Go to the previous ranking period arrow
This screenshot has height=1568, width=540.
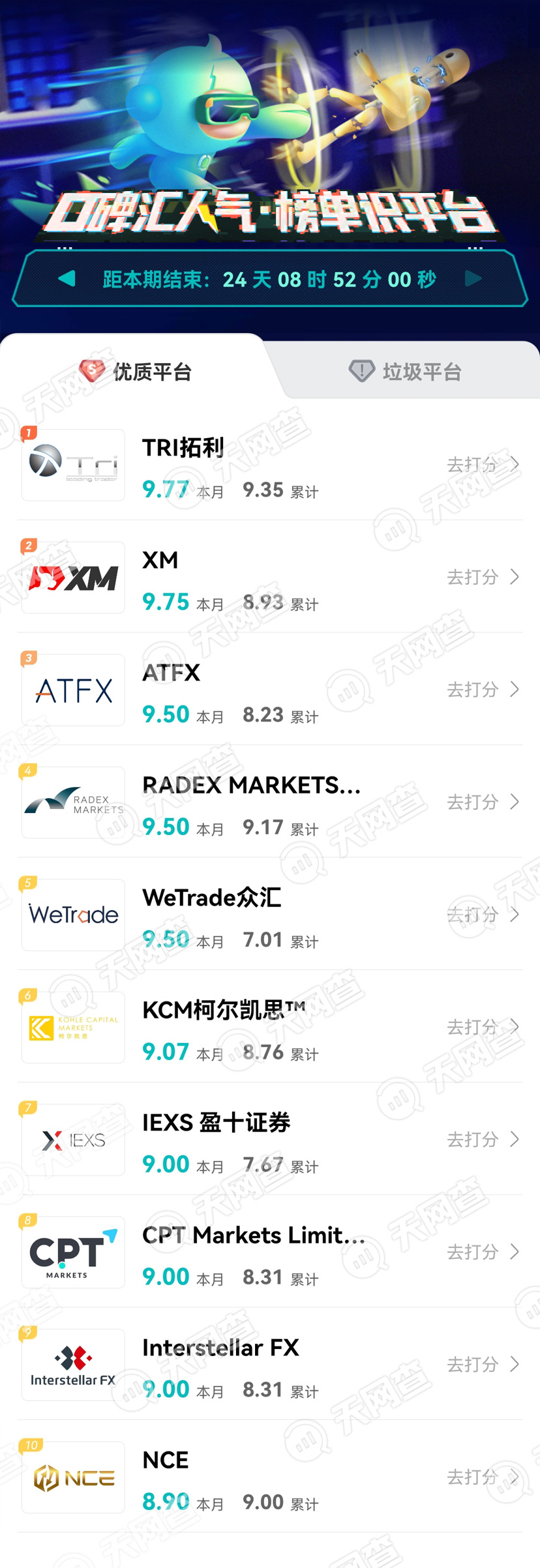67,279
